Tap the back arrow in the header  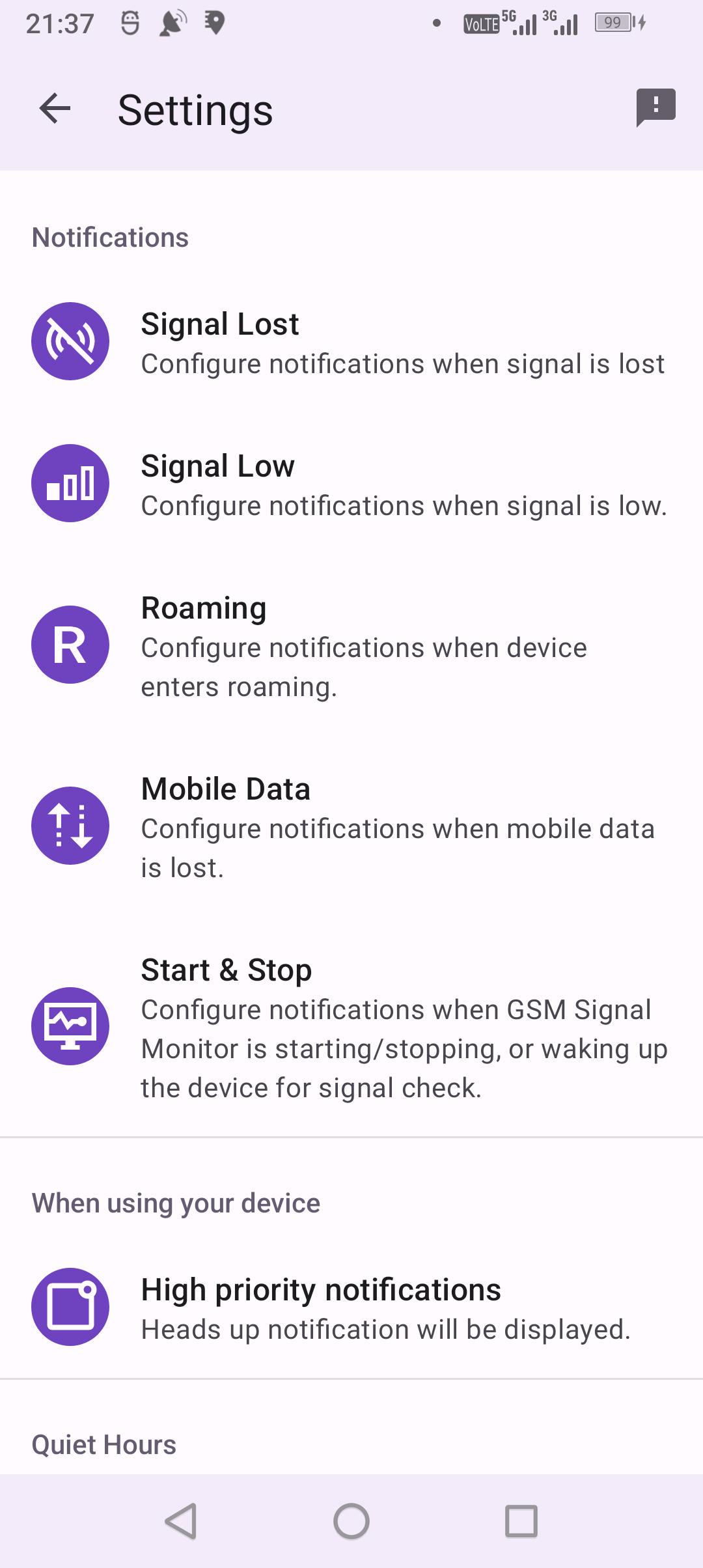tap(54, 109)
